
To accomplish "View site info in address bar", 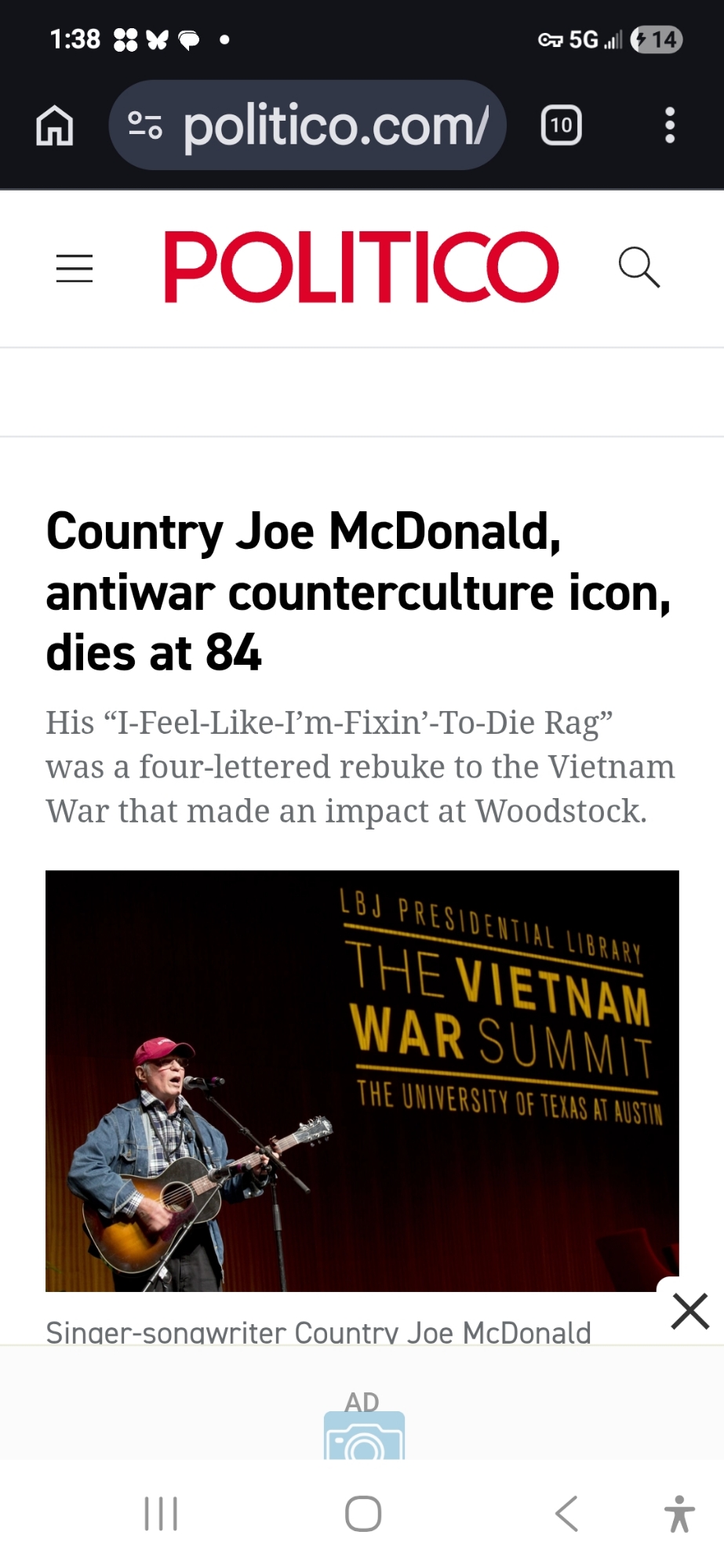I will (145, 125).
